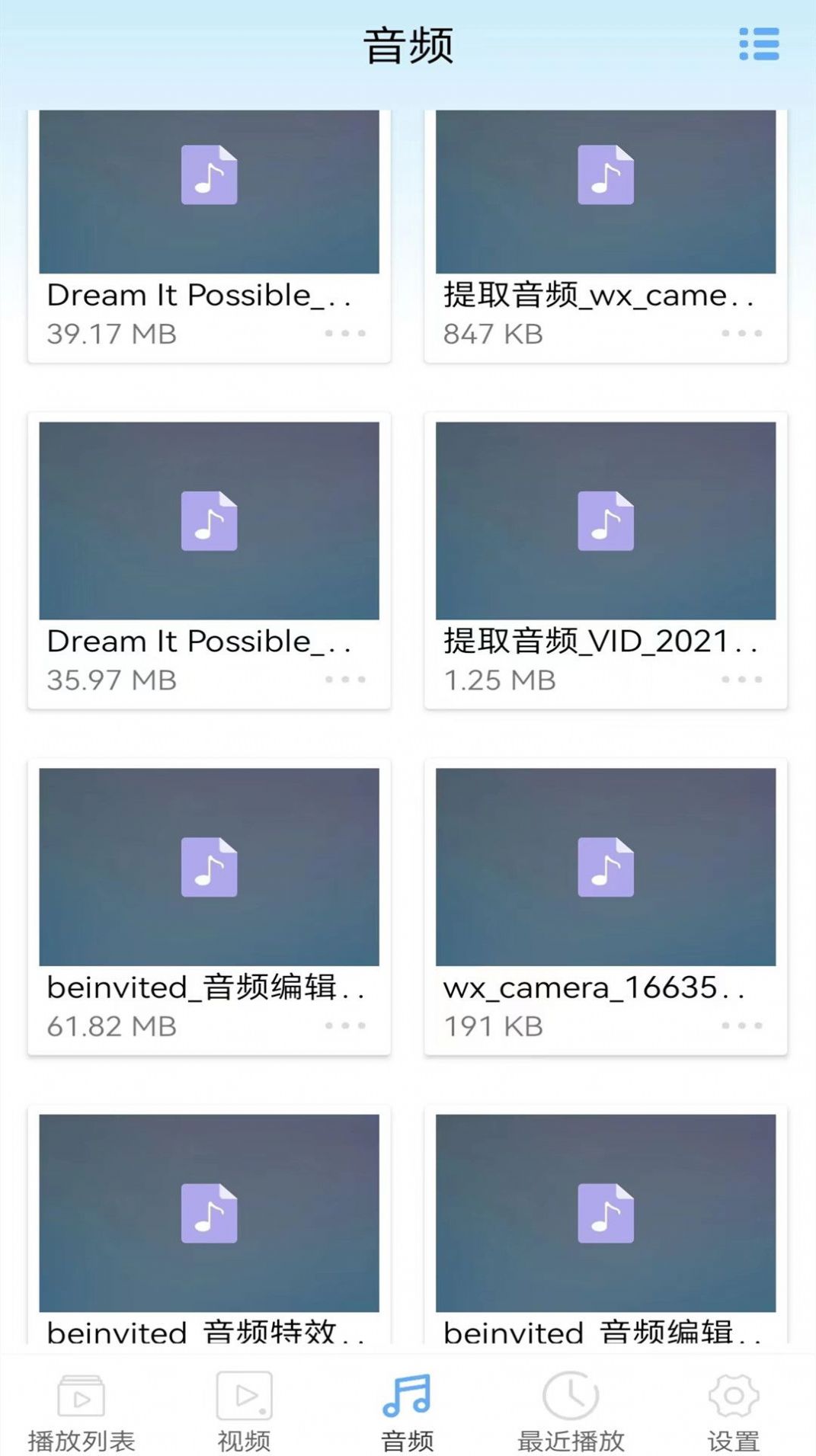This screenshot has width=816, height=1456.
Task: Click the music icon on 提取音频_VID_2021 card
Action: [x=607, y=522]
